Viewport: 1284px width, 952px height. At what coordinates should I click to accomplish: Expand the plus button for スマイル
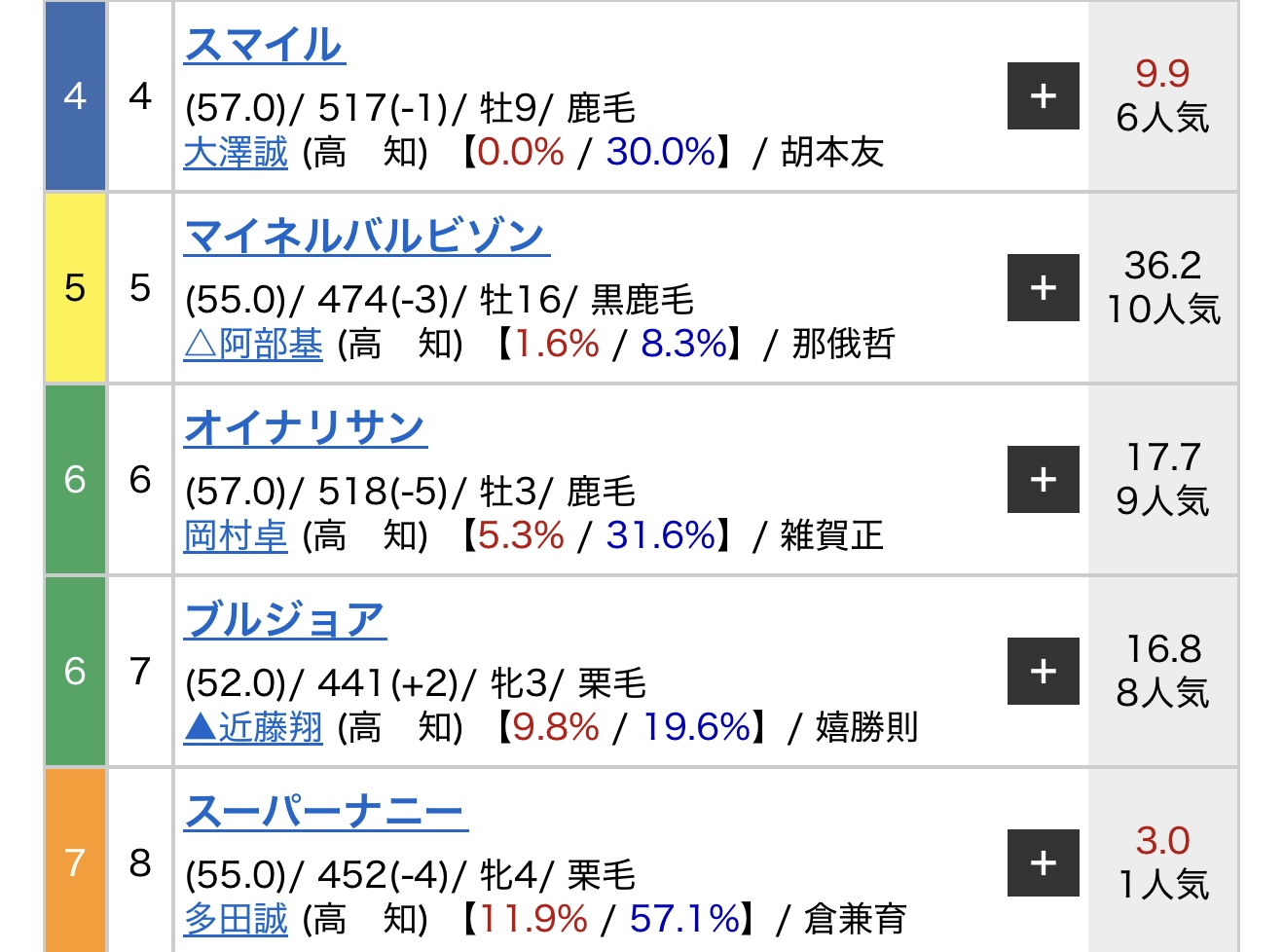coord(1043,96)
